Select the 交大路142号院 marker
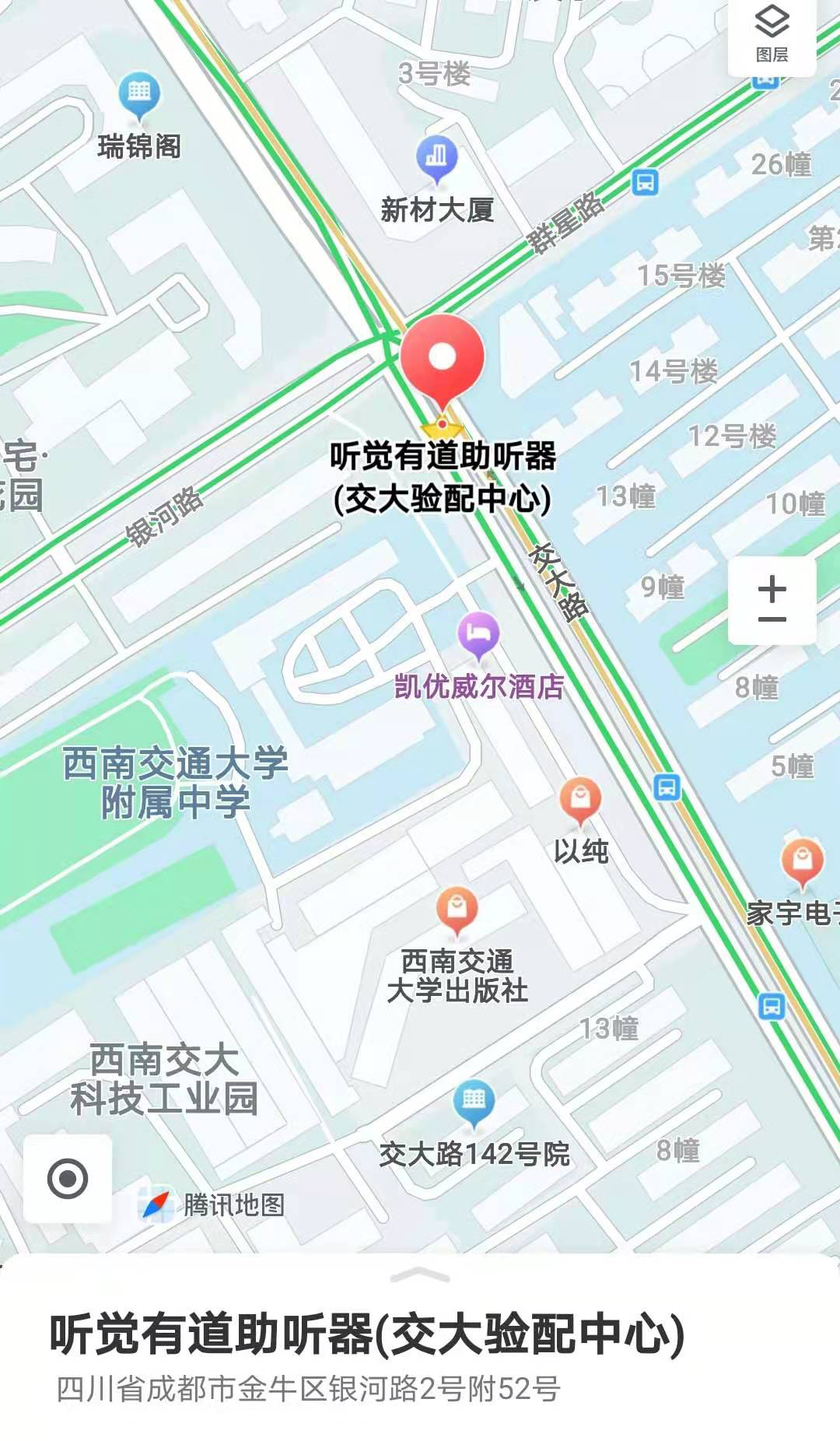The width and height of the screenshot is (840, 1441). [474, 1102]
